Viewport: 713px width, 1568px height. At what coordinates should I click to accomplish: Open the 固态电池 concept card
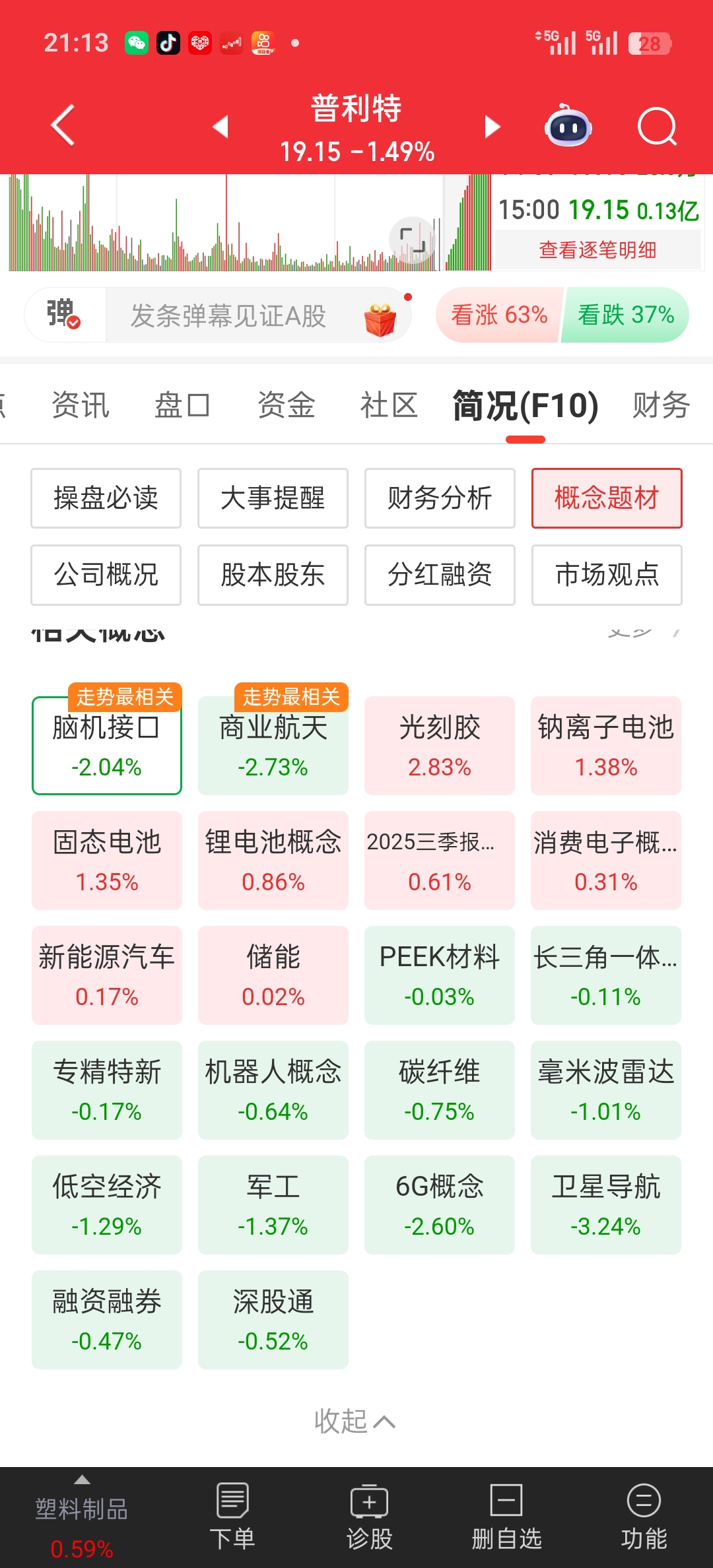click(107, 861)
